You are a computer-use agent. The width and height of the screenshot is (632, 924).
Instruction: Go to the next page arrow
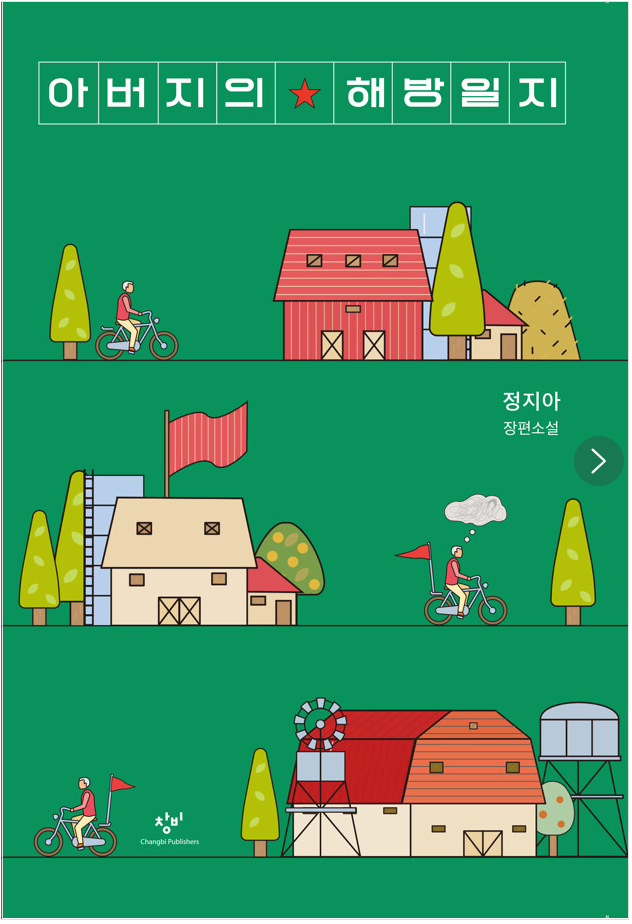(598, 461)
